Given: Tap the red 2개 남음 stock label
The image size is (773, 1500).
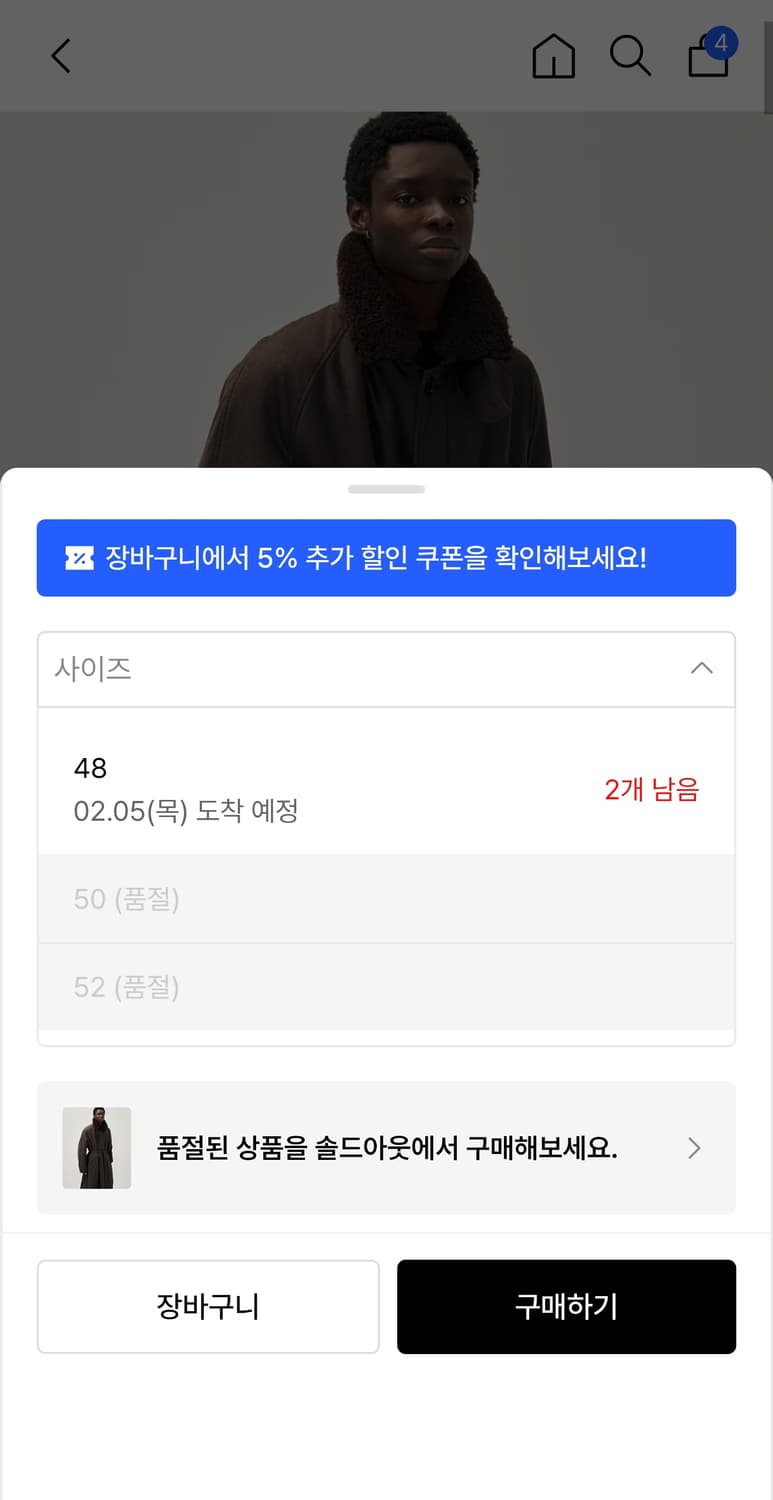Looking at the screenshot, I should coord(652,790).
